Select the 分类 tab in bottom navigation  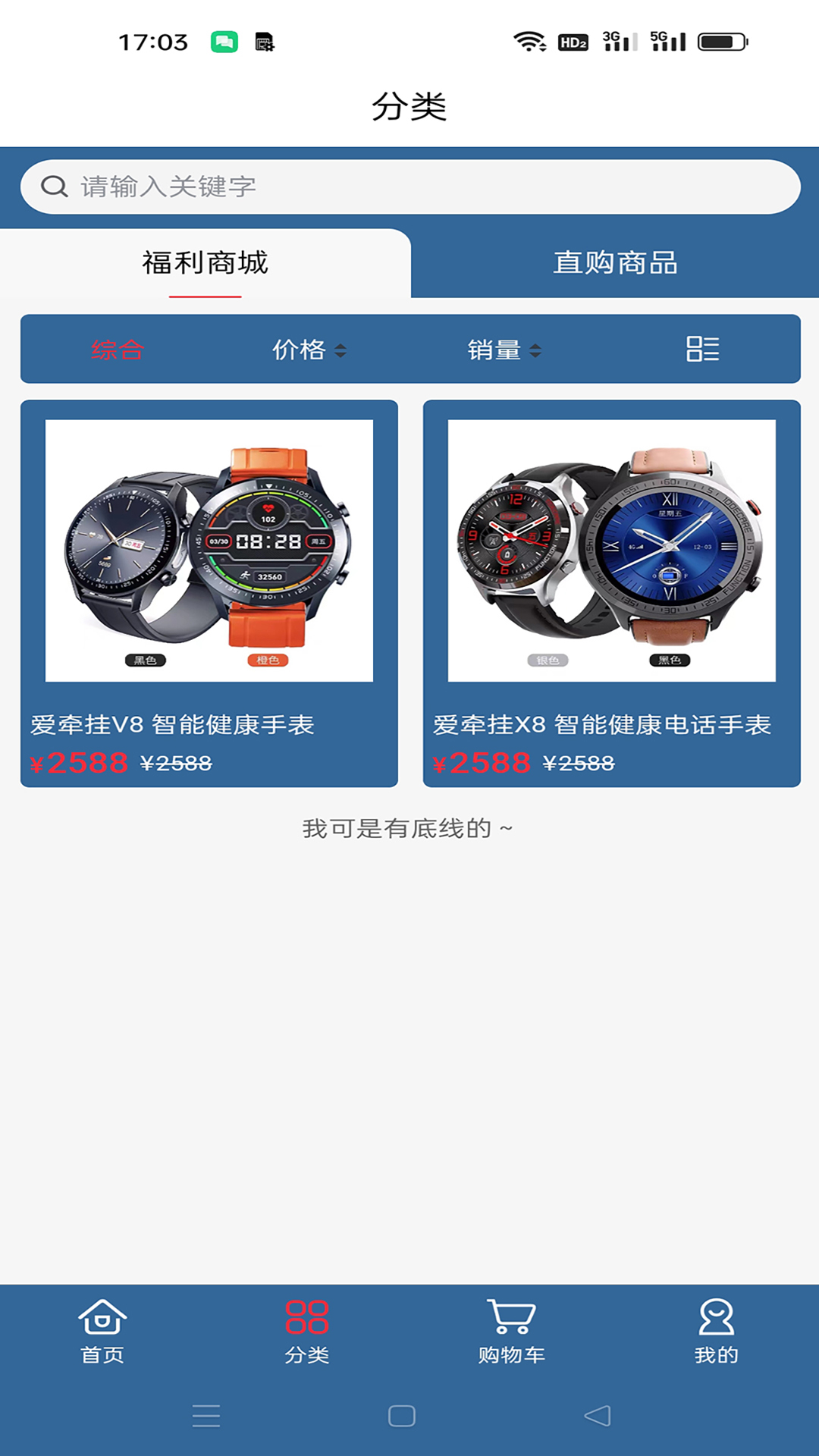click(307, 1332)
